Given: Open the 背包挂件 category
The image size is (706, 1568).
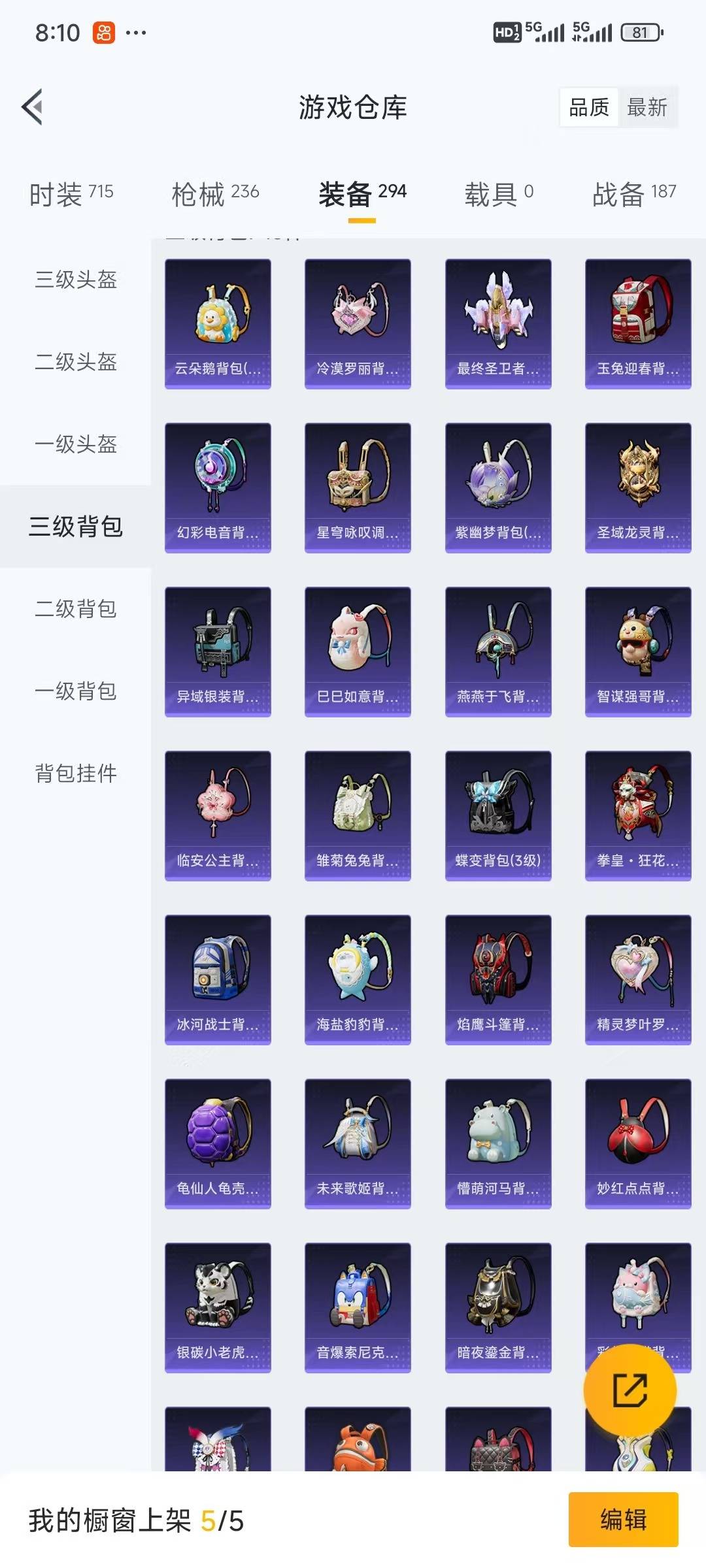Looking at the screenshot, I should coord(76,774).
